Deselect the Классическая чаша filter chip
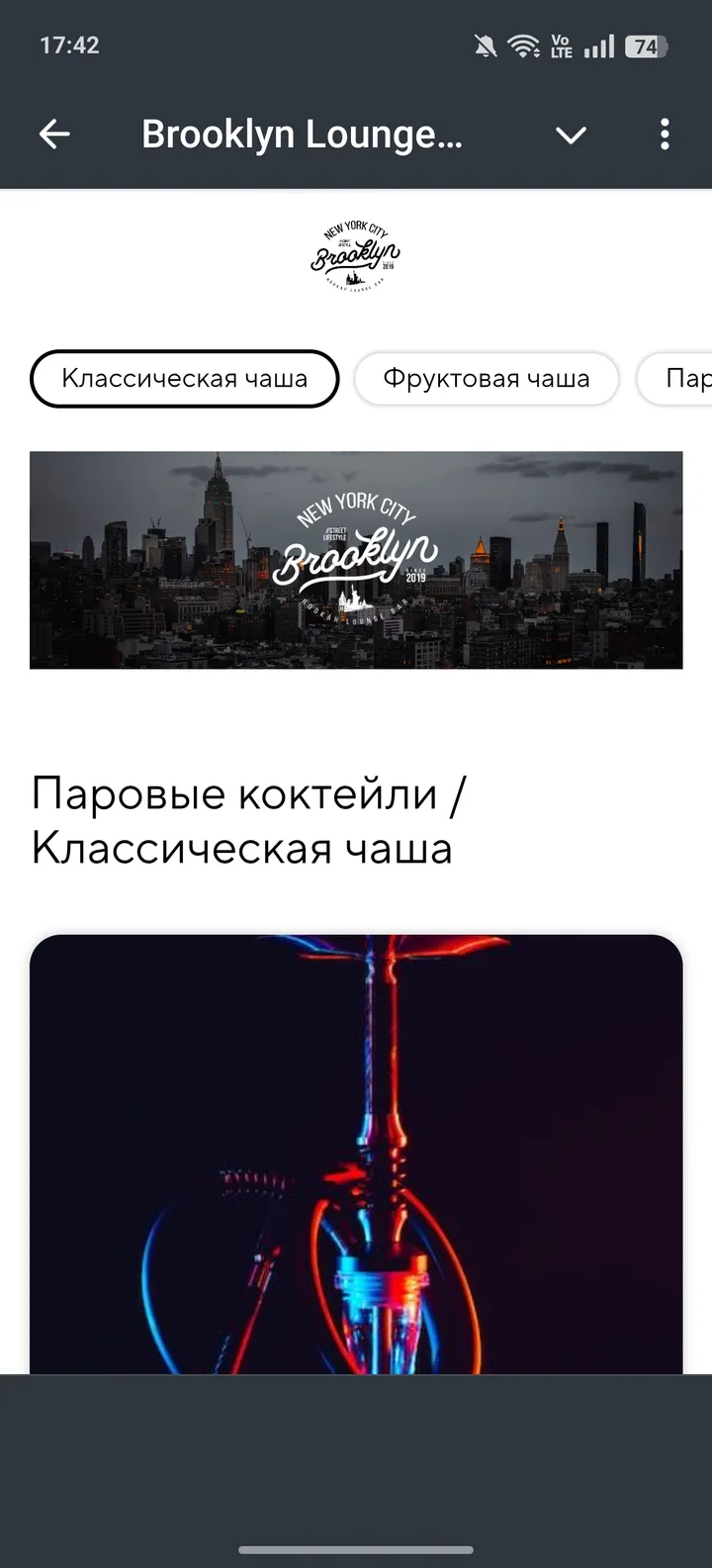The image size is (712, 1568). pyautogui.click(x=184, y=378)
